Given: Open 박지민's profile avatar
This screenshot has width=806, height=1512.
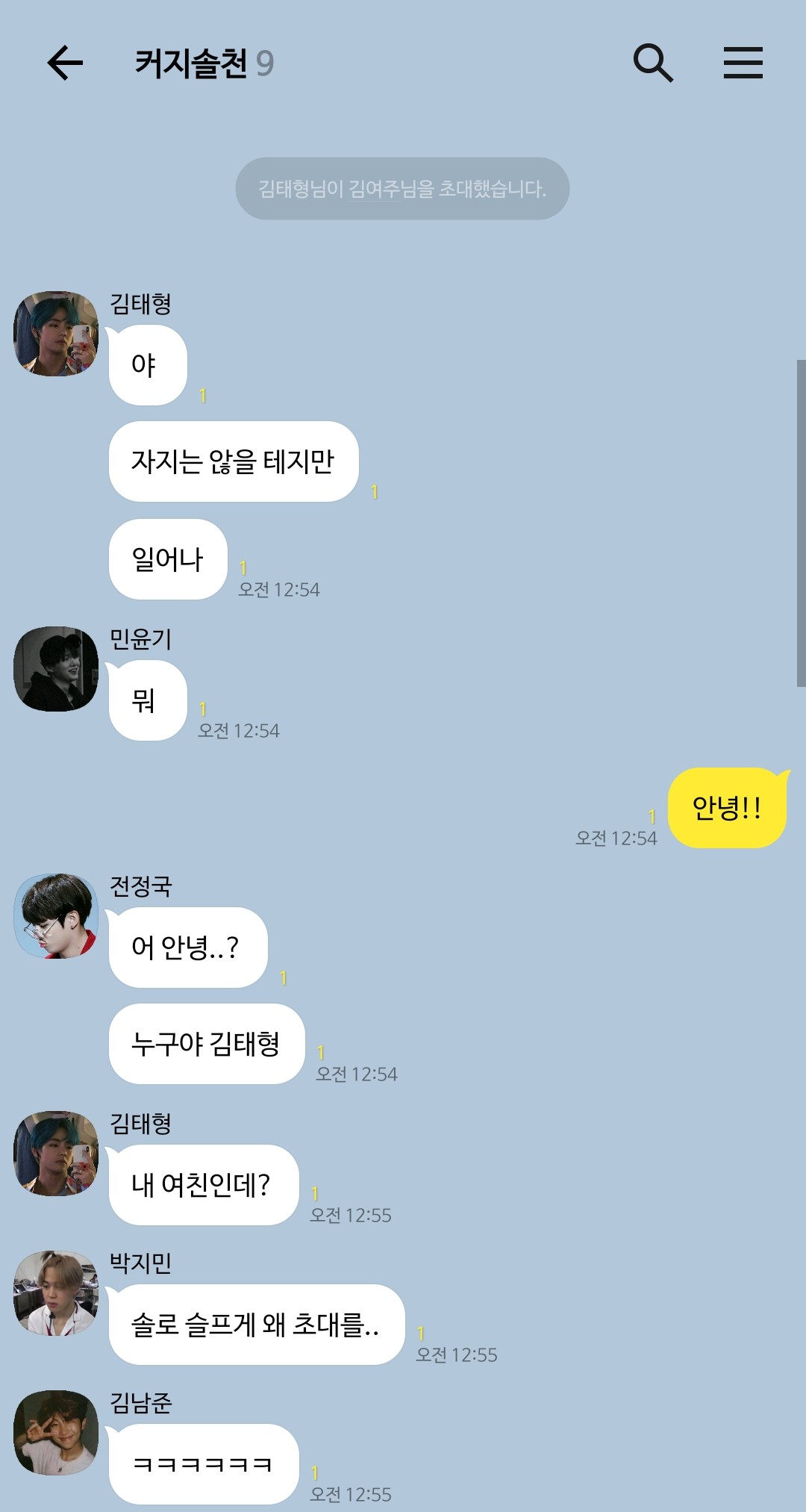Looking at the screenshot, I should coord(56,1292).
